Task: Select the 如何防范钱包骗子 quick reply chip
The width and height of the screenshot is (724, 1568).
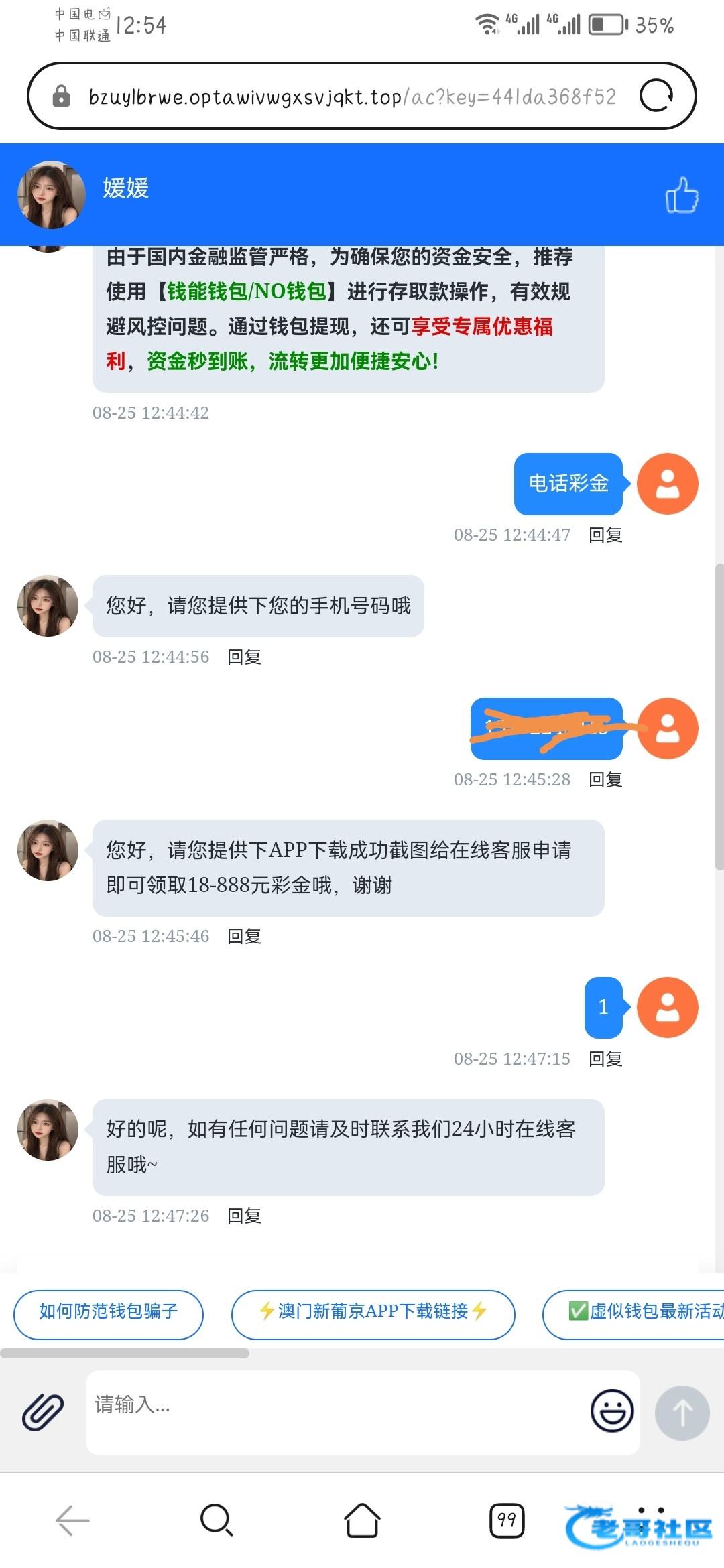Action: coord(109,1311)
